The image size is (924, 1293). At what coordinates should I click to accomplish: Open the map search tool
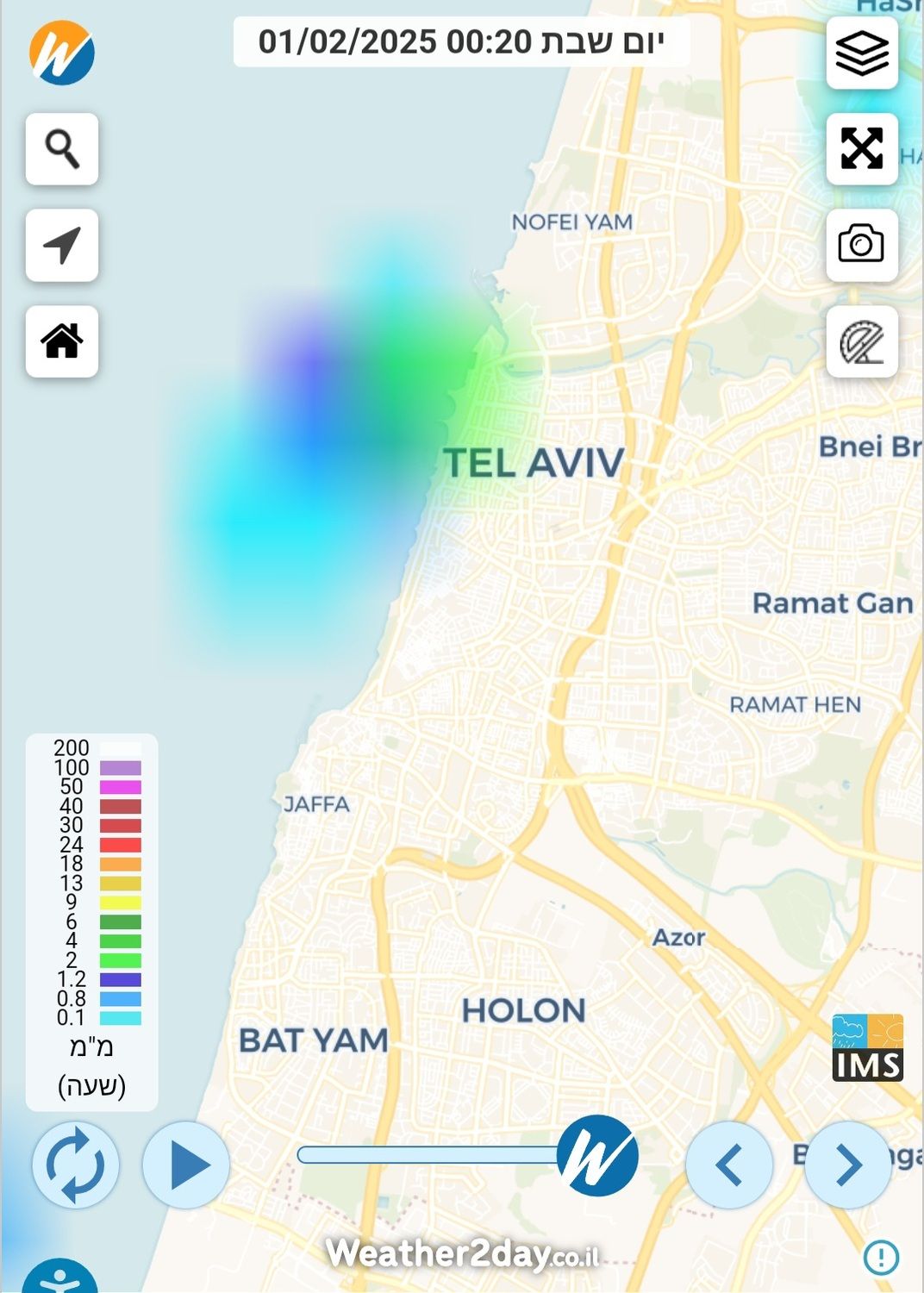(62, 149)
